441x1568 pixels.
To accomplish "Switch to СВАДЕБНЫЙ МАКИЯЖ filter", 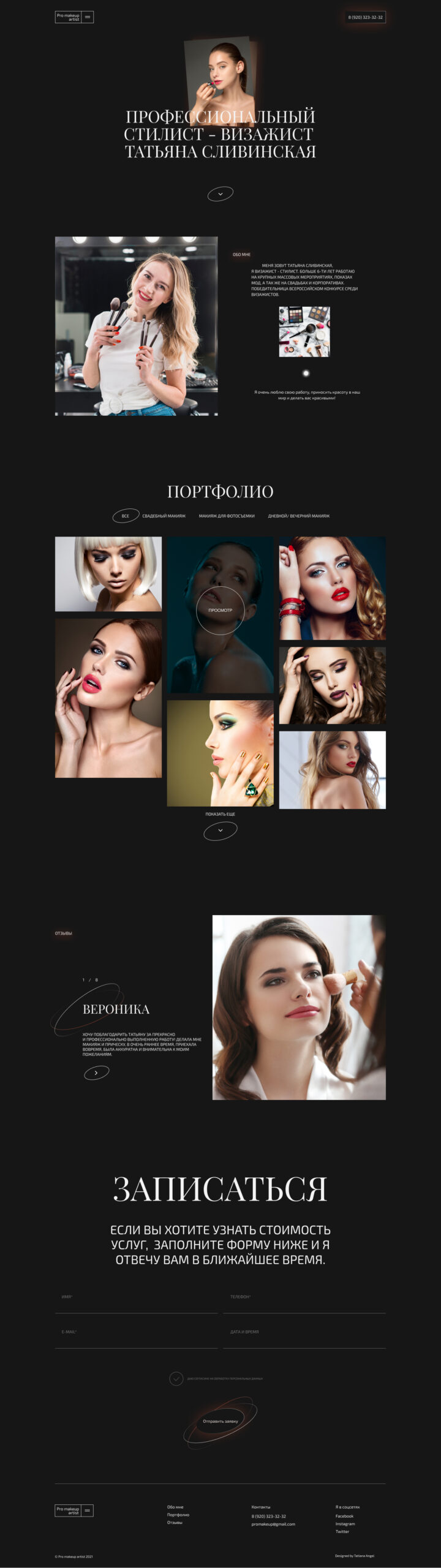I will pos(164,516).
